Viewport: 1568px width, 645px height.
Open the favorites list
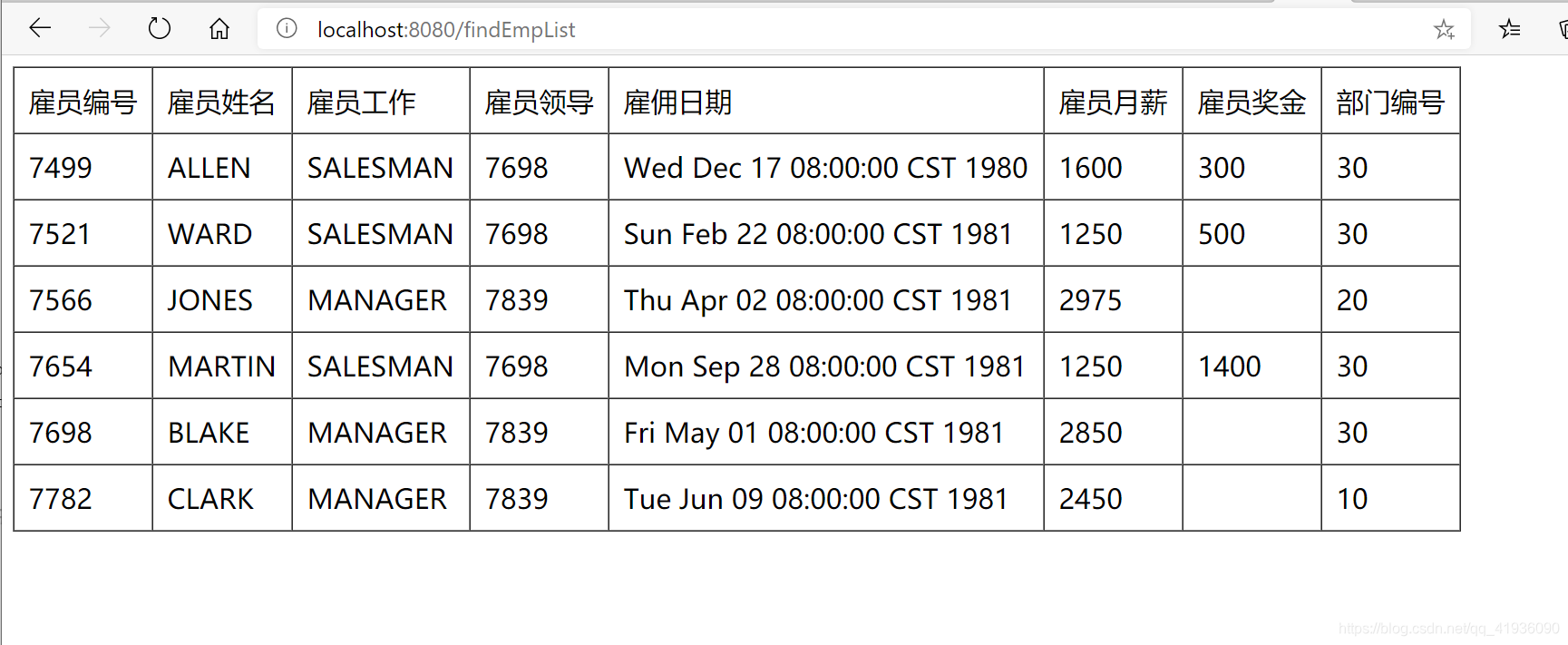1509,29
